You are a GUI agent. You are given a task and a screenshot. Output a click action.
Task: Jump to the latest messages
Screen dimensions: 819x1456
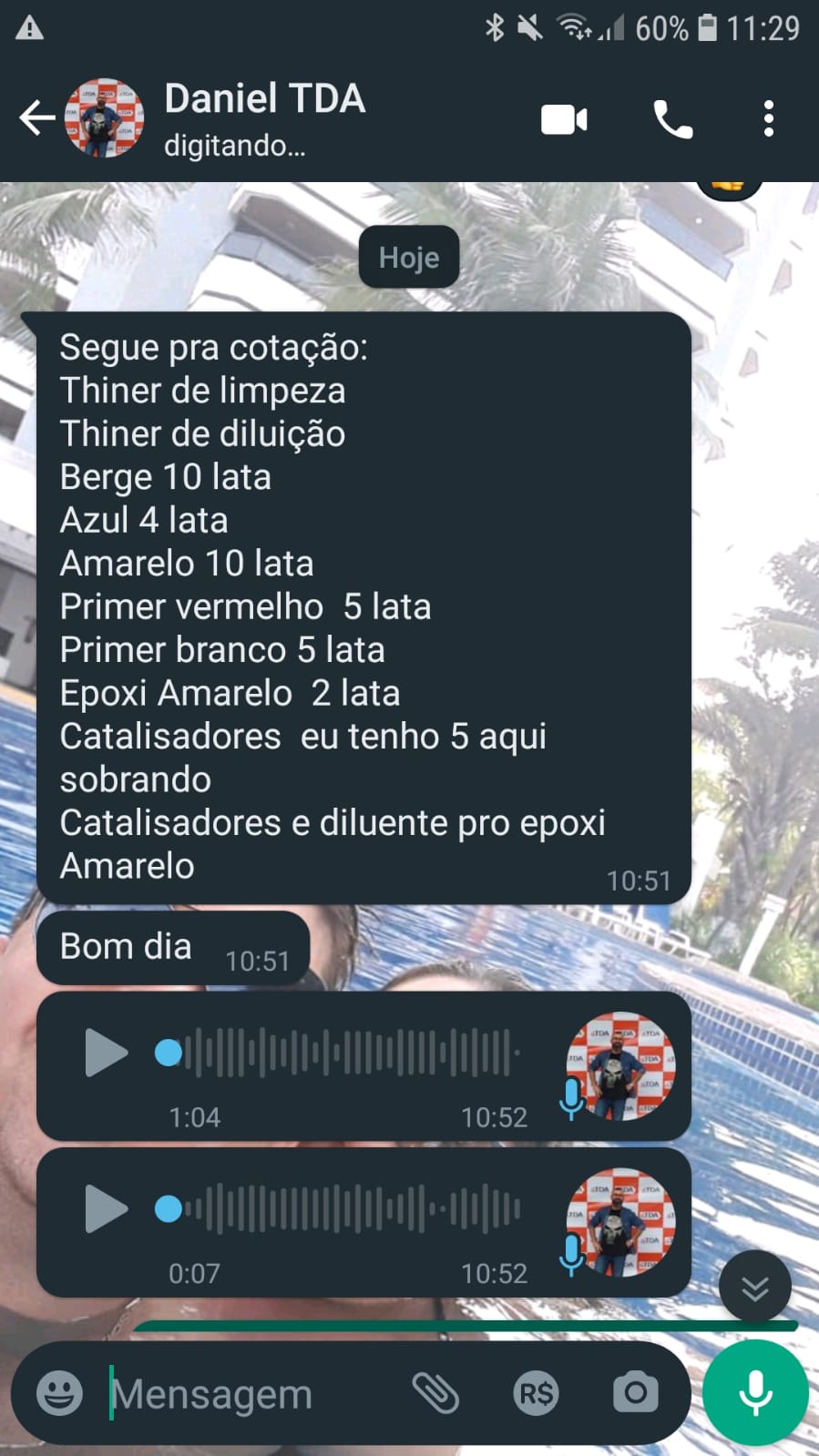pyautogui.click(x=754, y=1288)
